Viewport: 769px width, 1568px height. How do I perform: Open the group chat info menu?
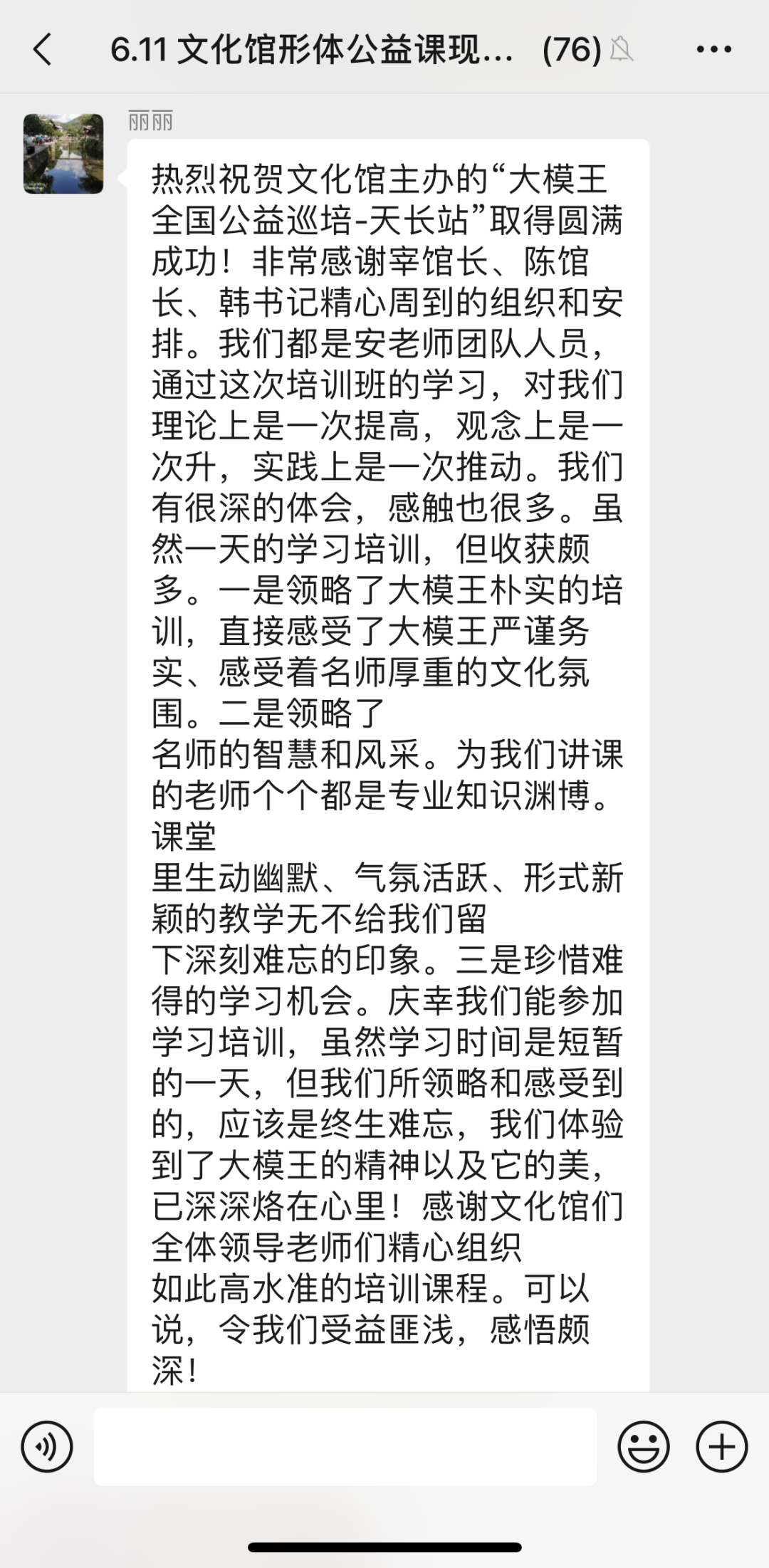click(x=713, y=50)
